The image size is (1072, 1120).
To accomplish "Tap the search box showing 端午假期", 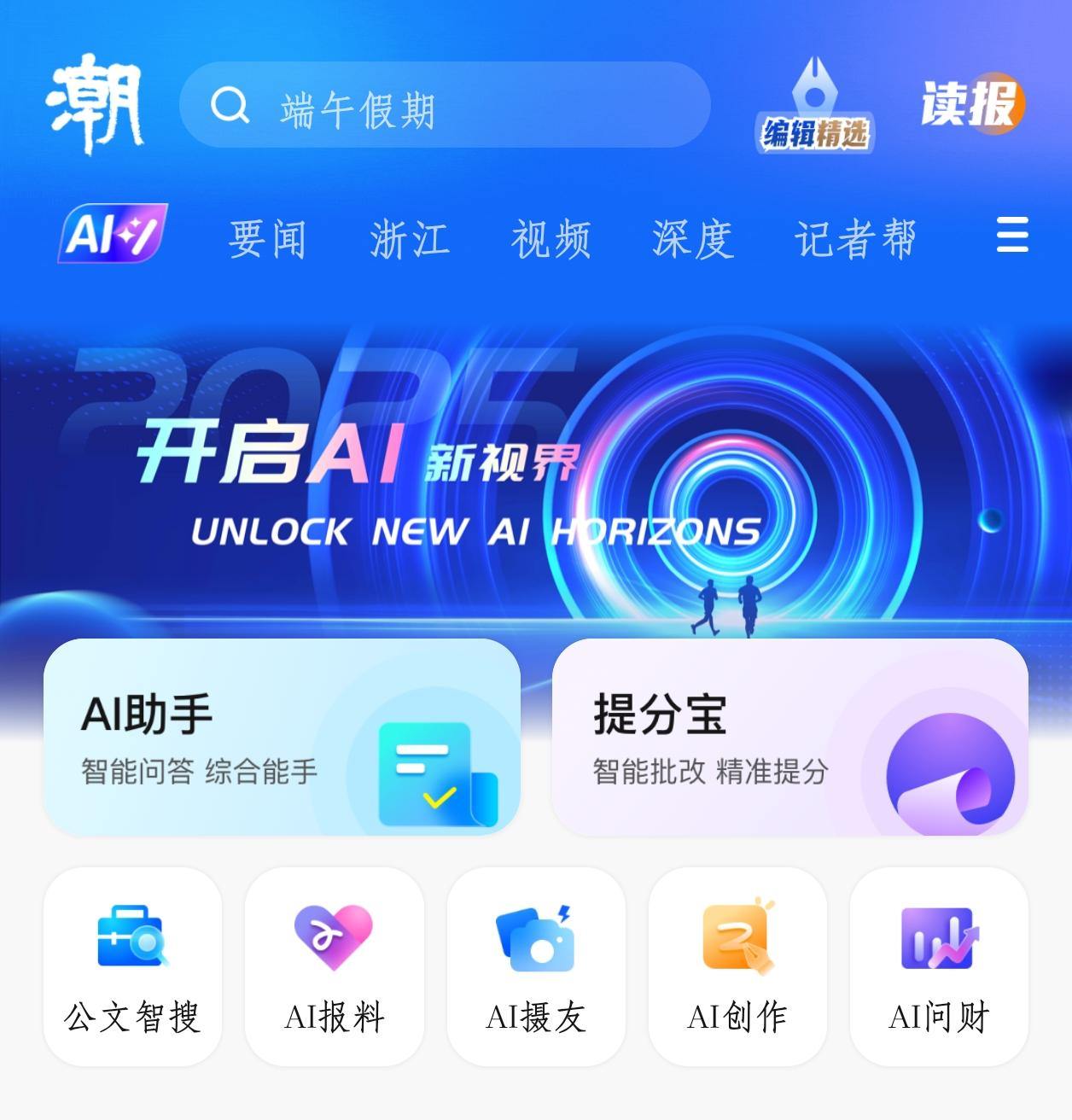I will click(444, 106).
